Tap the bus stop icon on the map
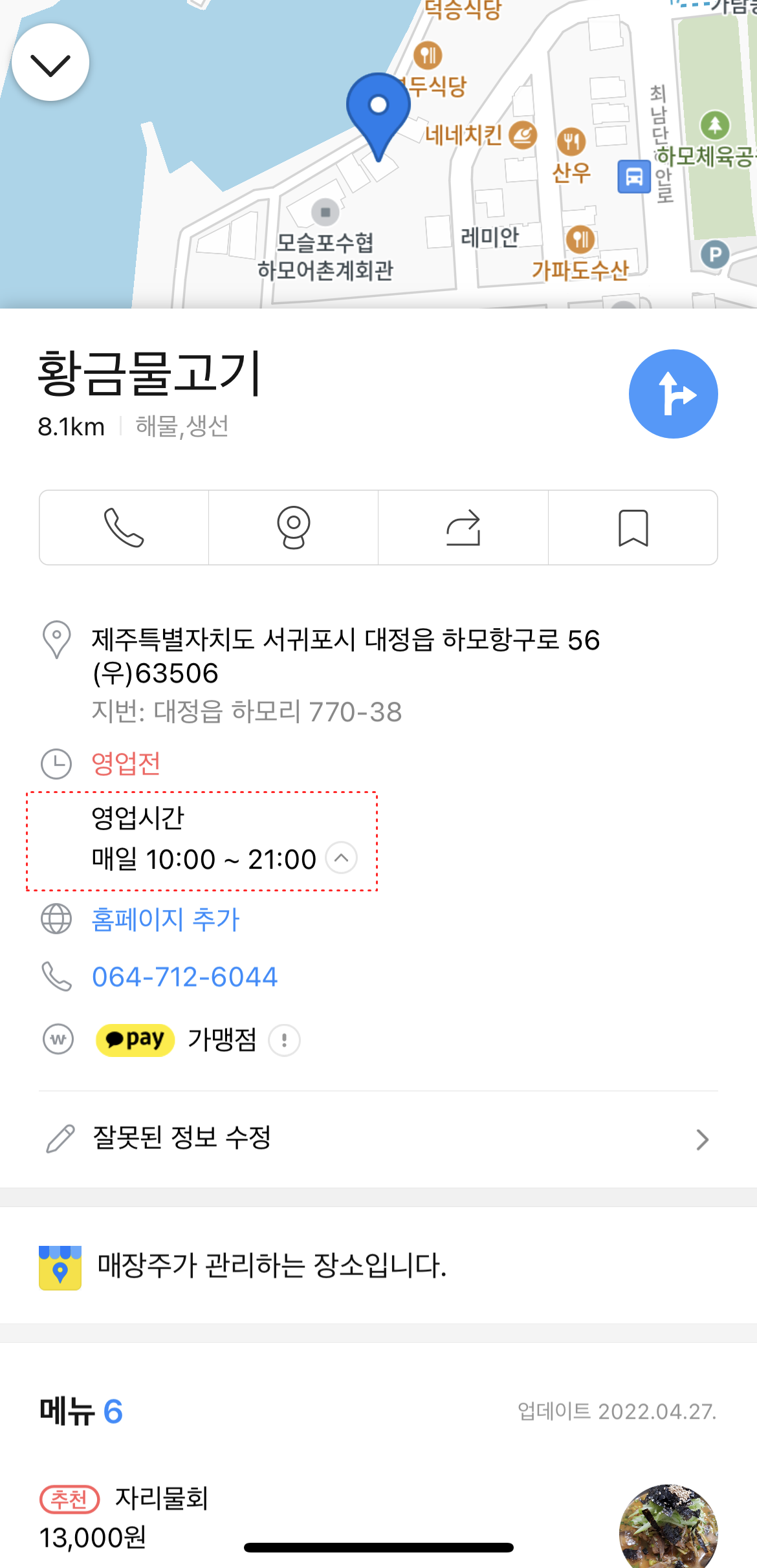 (x=634, y=176)
